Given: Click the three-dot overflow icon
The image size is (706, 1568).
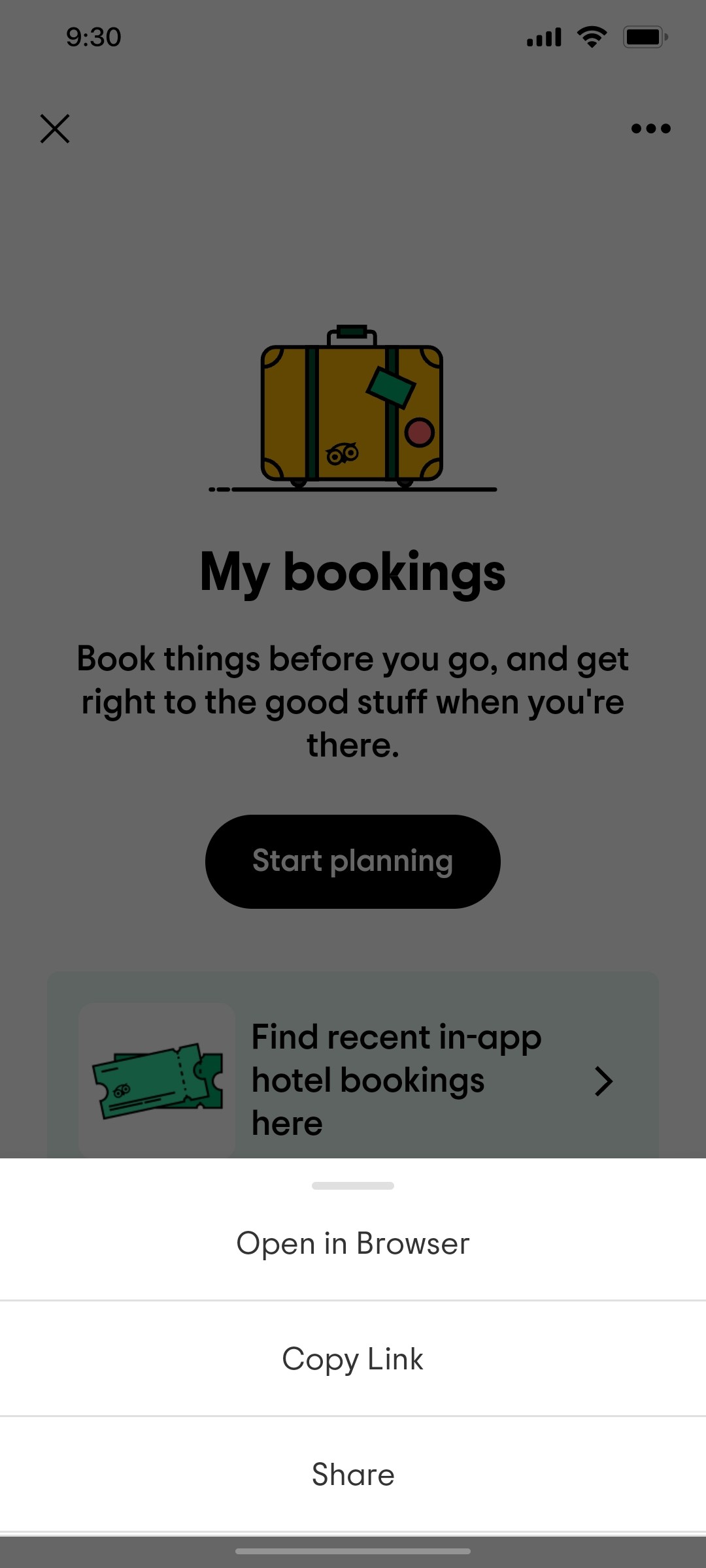Looking at the screenshot, I should point(650,128).
